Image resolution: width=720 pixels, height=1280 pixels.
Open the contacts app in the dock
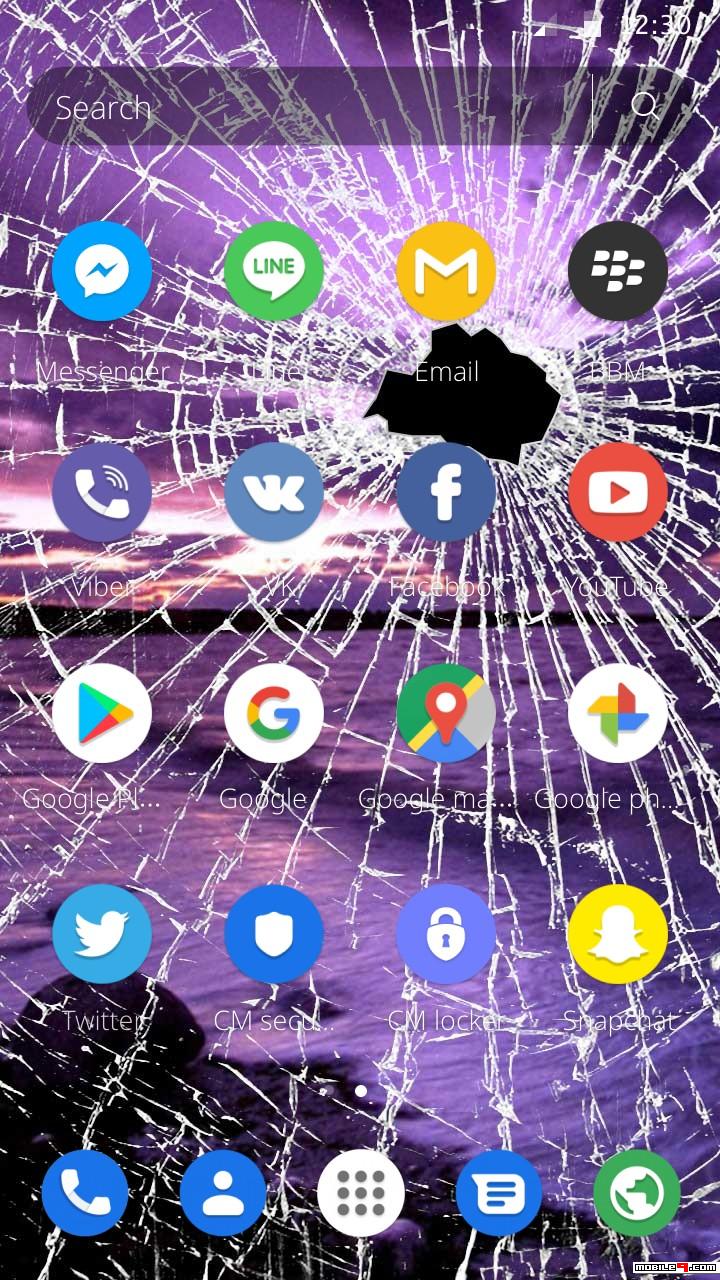click(x=223, y=1193)
